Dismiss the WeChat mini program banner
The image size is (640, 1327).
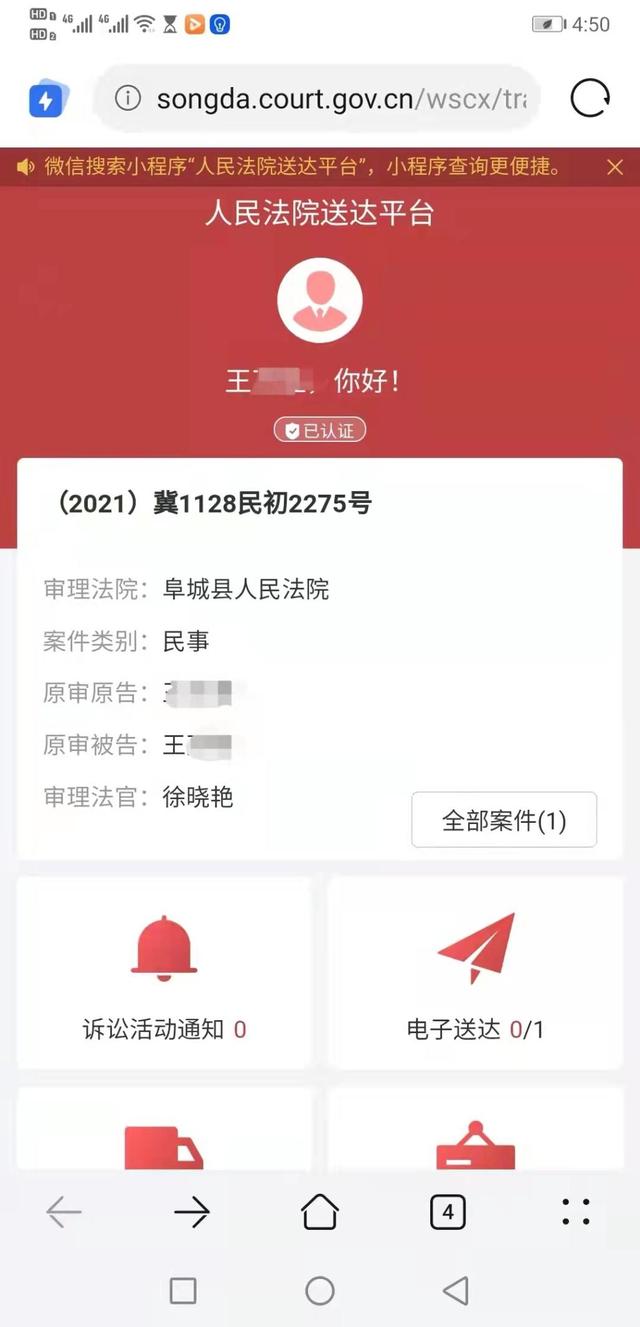(615, 167)
